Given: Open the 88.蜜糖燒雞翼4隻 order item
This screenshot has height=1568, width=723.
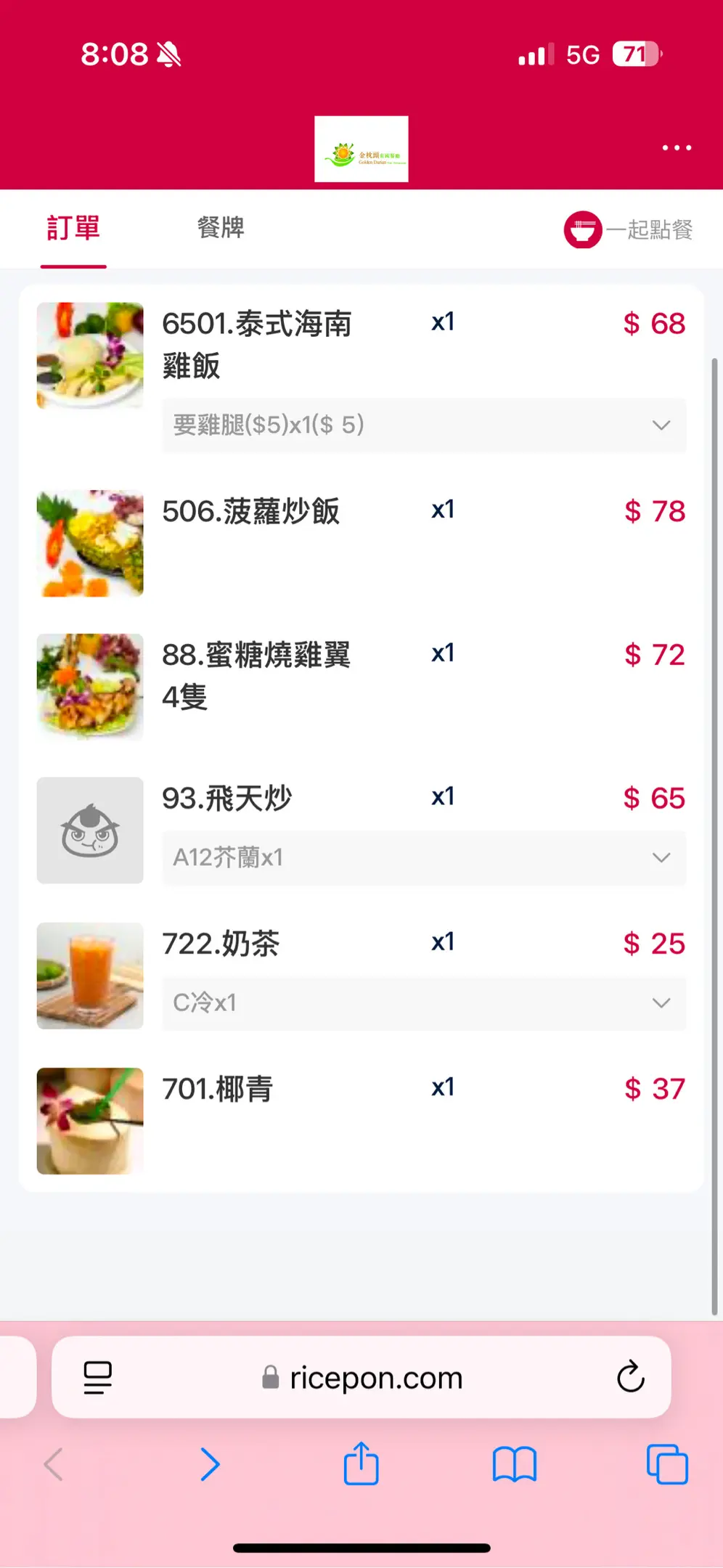Looking at the screenshot, I should point(256,675).
